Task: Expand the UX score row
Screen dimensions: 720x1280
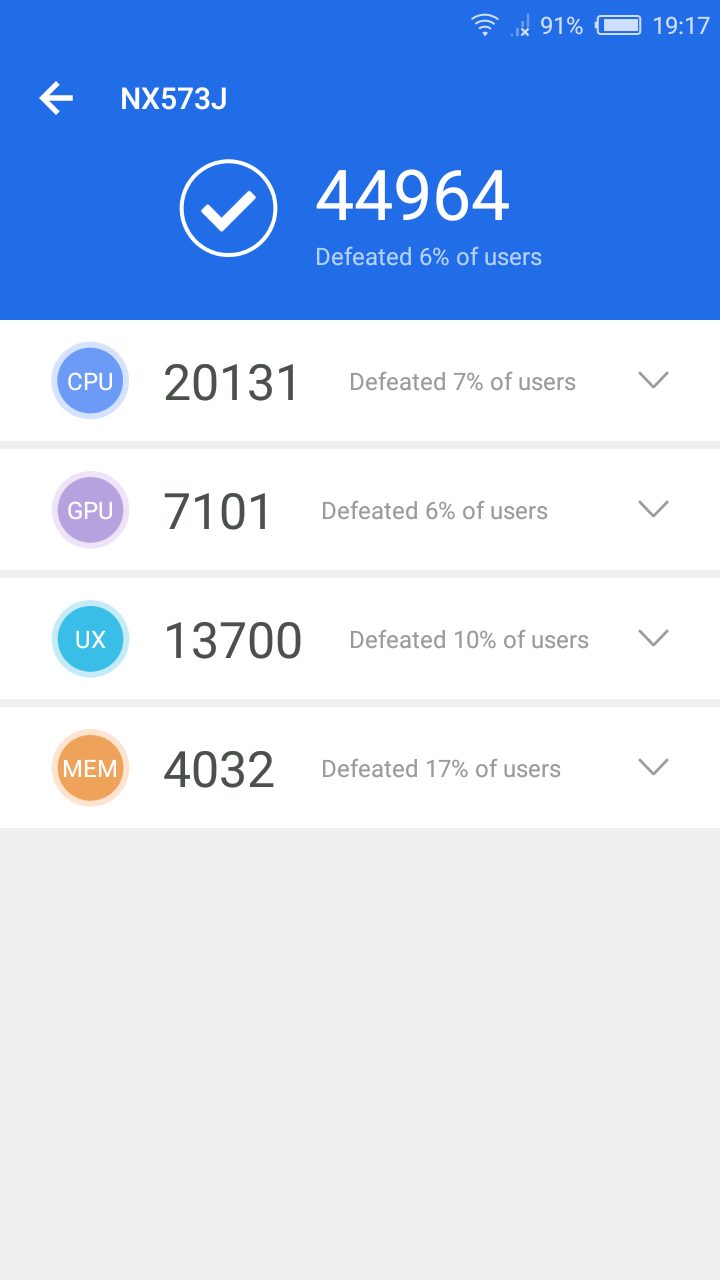Action: [653, 638]
